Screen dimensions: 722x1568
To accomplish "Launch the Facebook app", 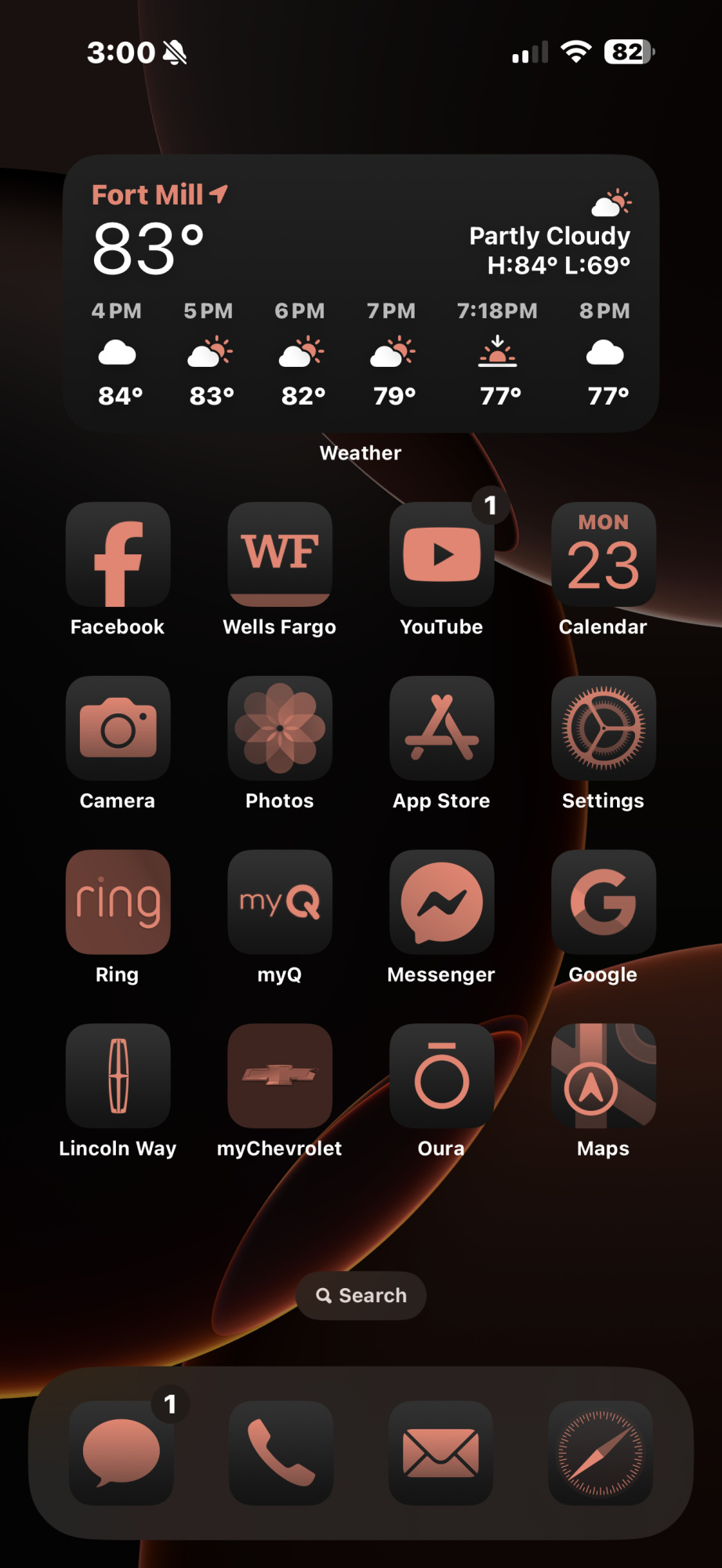I will click(x=118, y=554).
